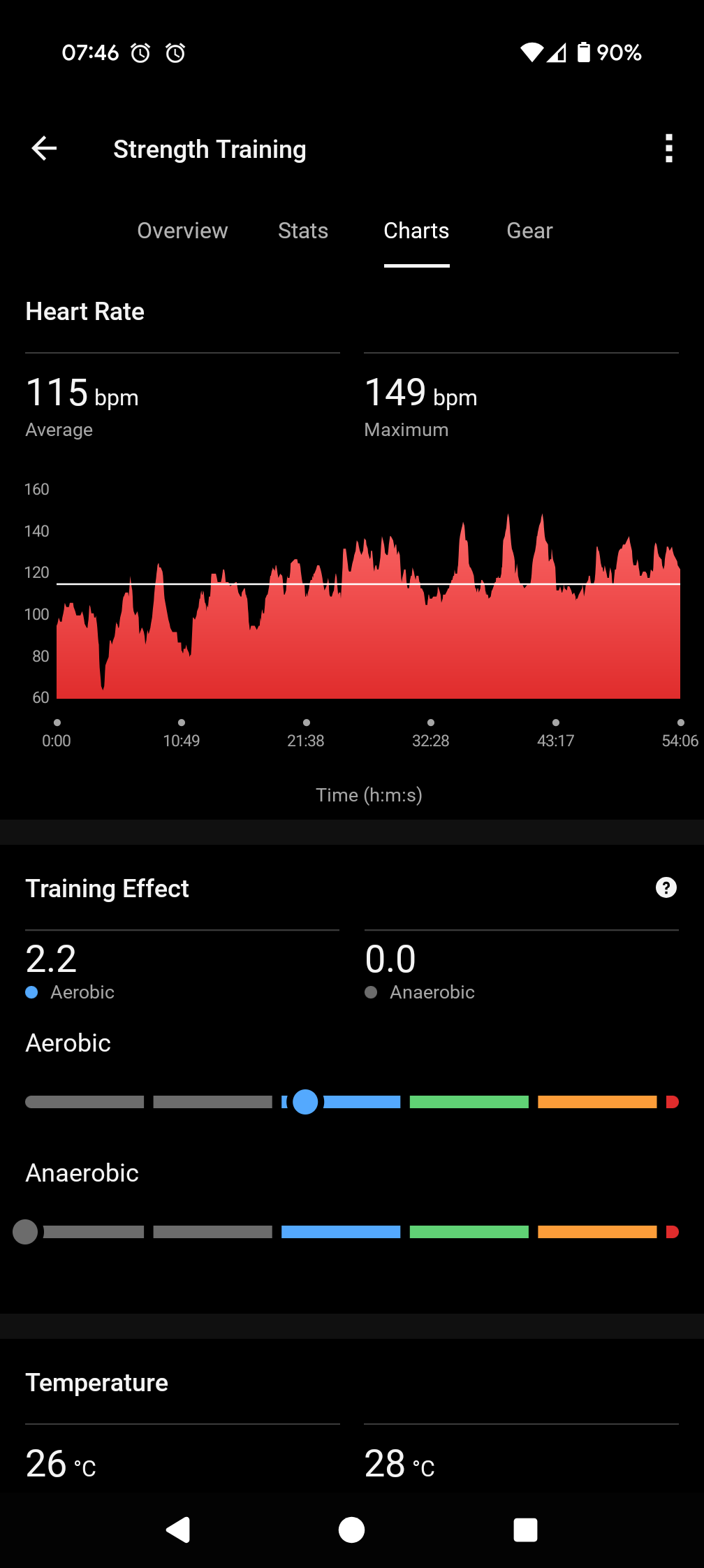The width and height of the screenshot is (704, 1568).
Task: Open Training Effect help icon
Action: (666, 887)
